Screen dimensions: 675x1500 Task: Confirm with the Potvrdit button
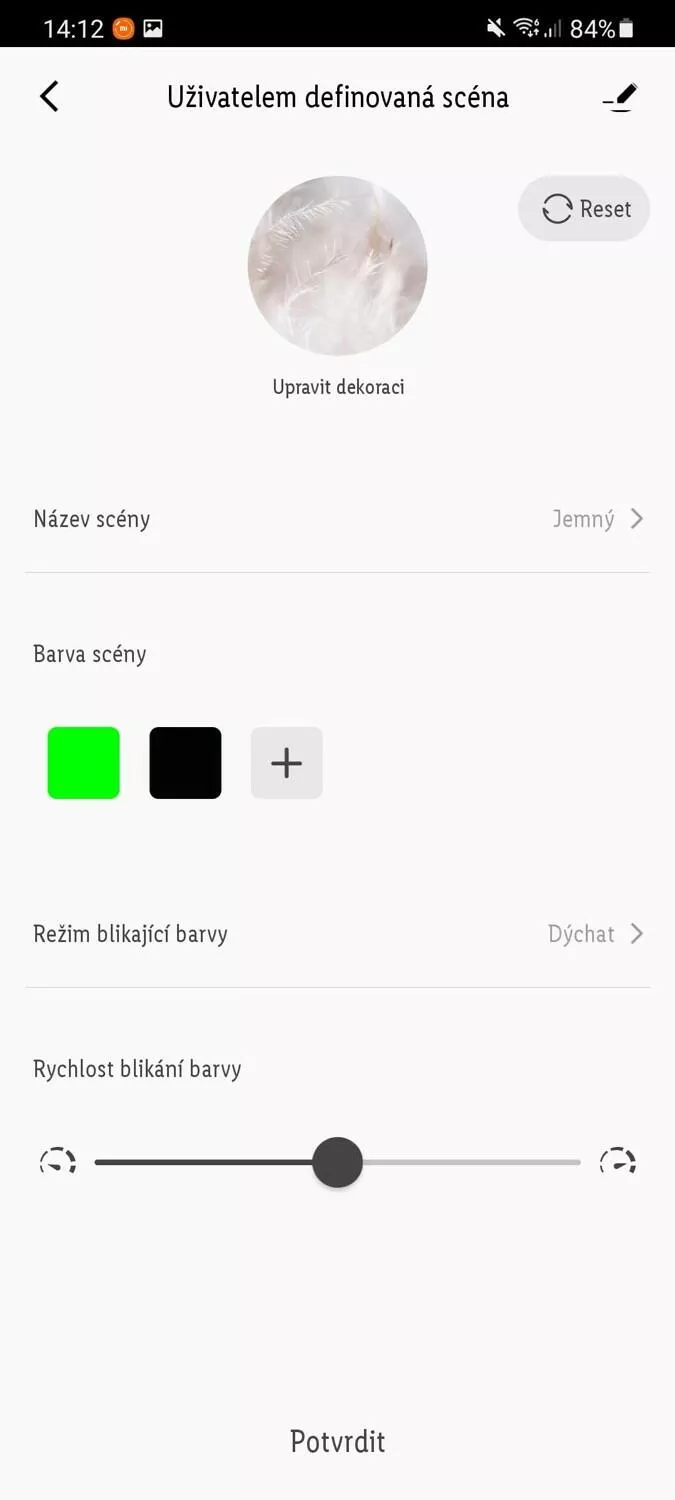coord(338,1441)
